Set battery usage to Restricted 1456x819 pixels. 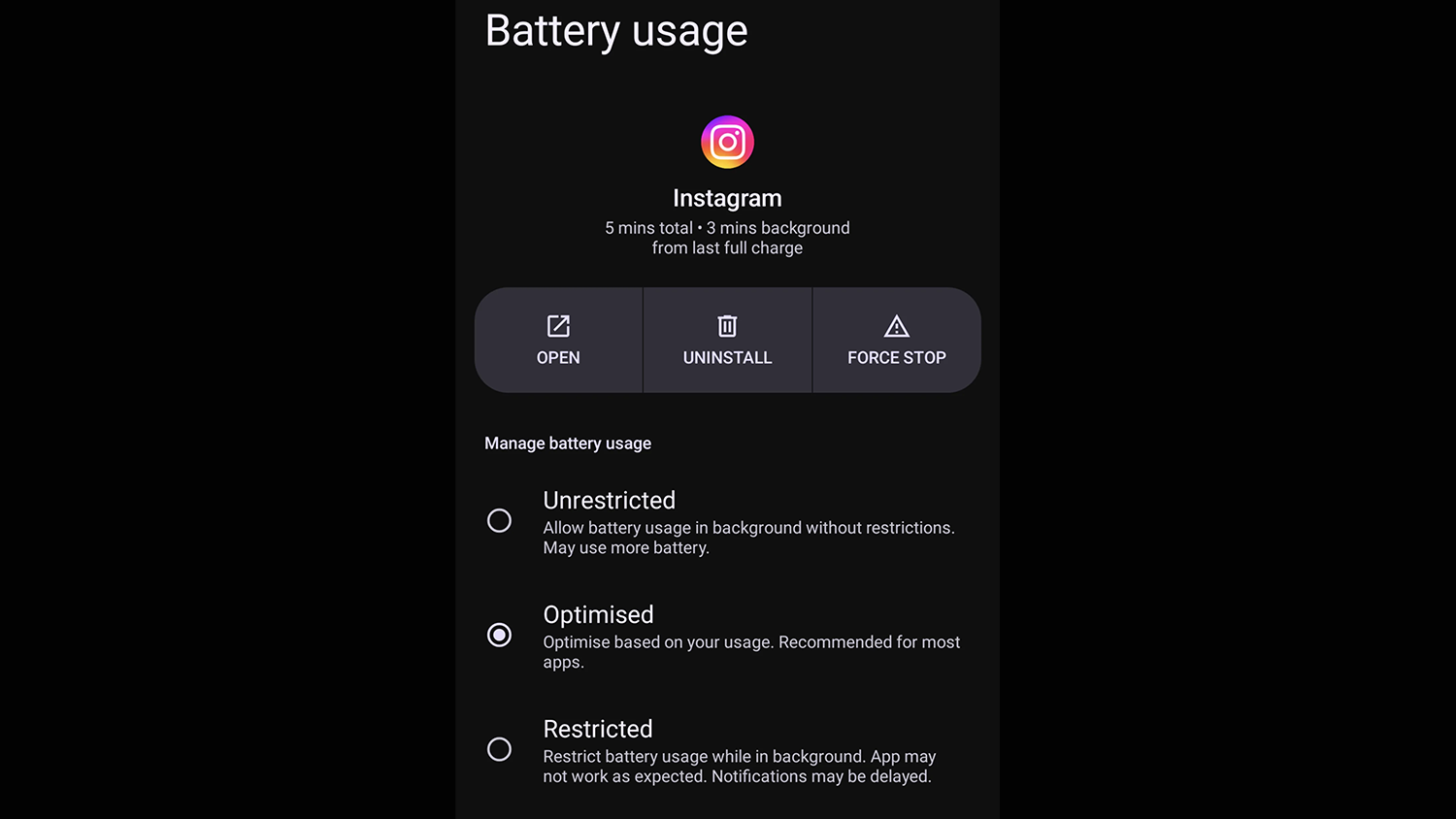click(499, 750)
